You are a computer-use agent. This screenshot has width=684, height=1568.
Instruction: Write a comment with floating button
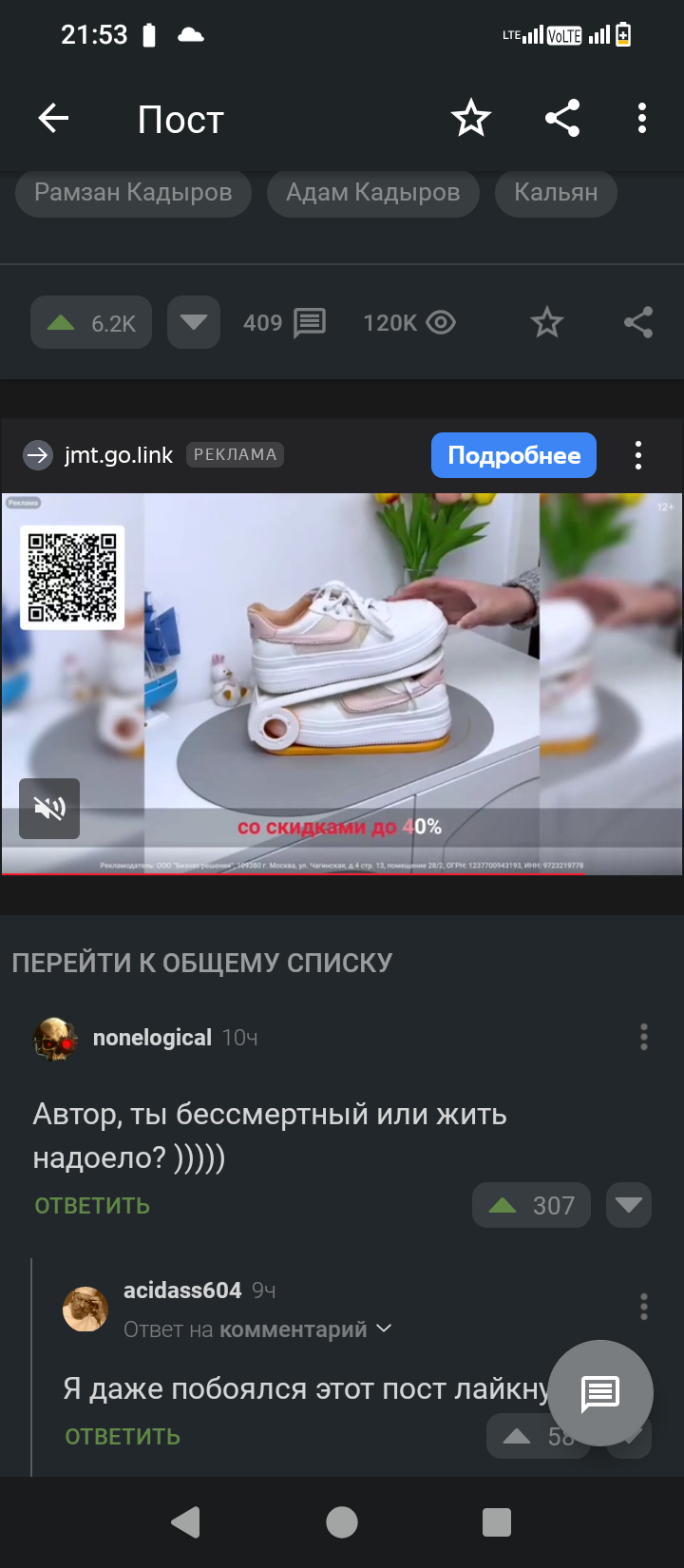(600, 1393)
